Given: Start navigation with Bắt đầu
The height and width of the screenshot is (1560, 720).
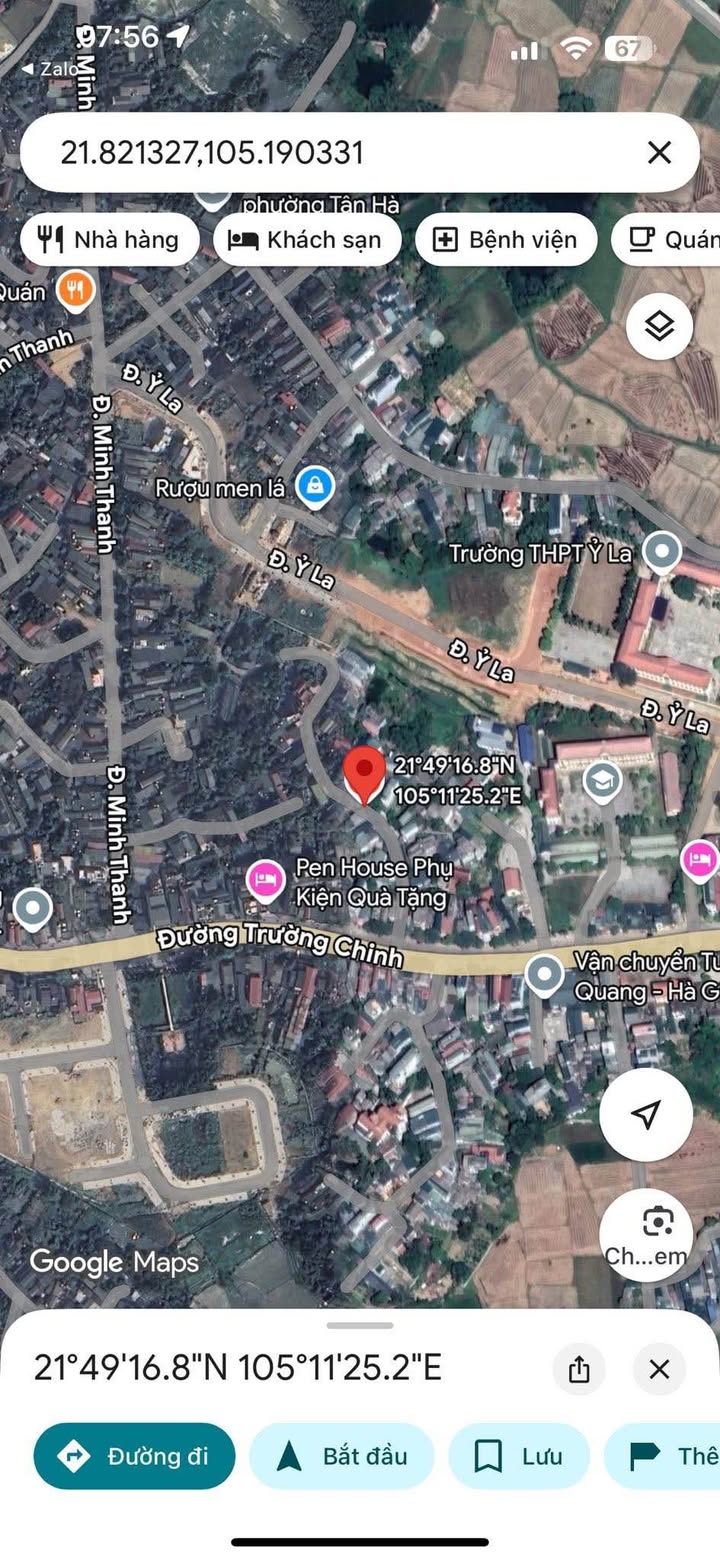Looking at the screenshot, I should tap(342, 1456).
